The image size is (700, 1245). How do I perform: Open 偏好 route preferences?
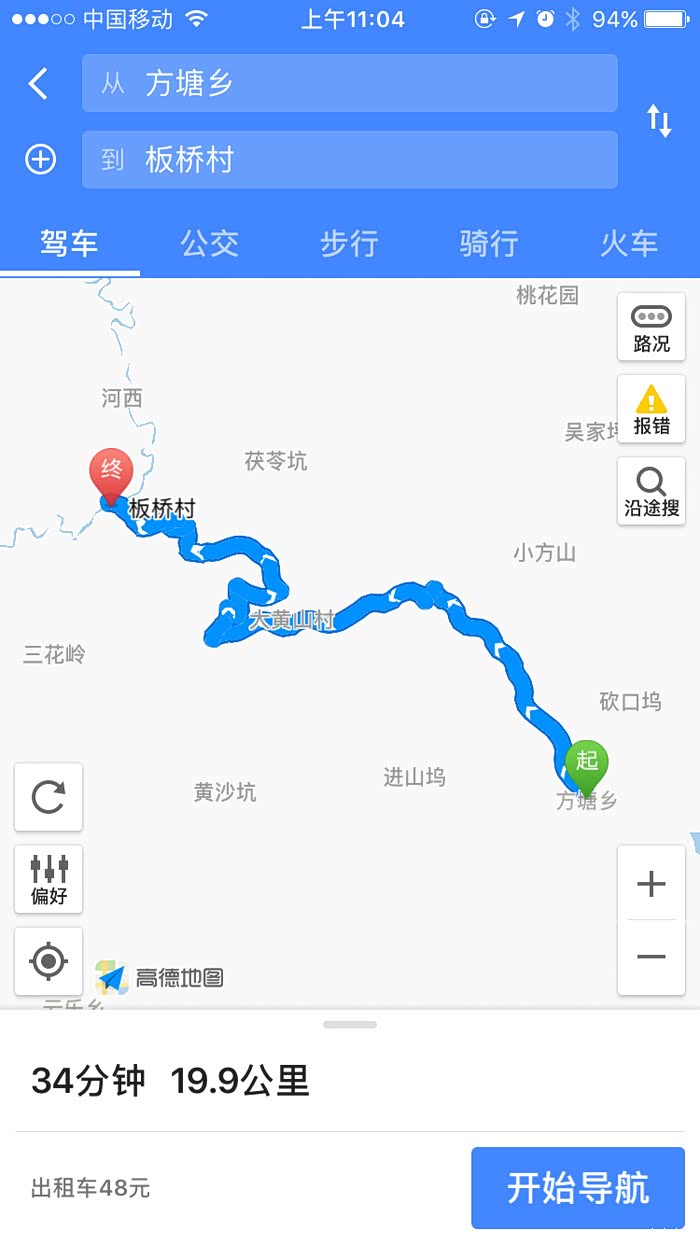click(48, 879)
